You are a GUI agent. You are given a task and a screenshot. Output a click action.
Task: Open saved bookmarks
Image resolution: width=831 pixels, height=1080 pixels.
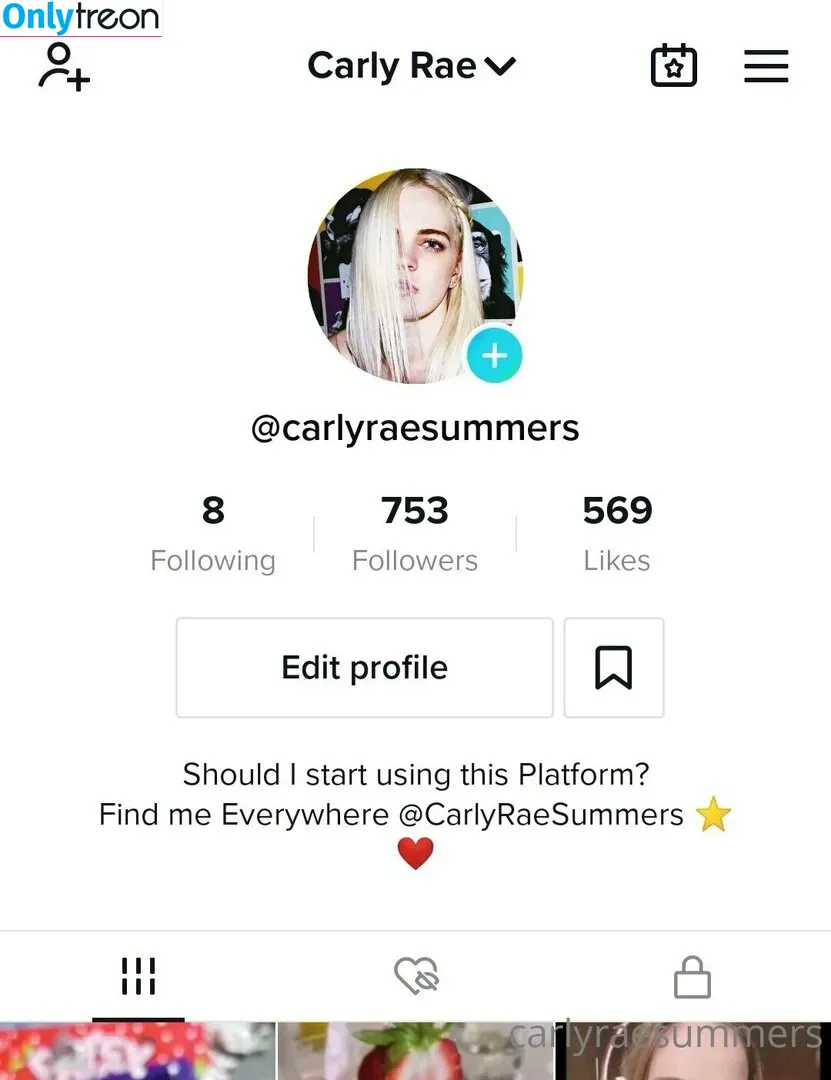(x=613, y=667)
